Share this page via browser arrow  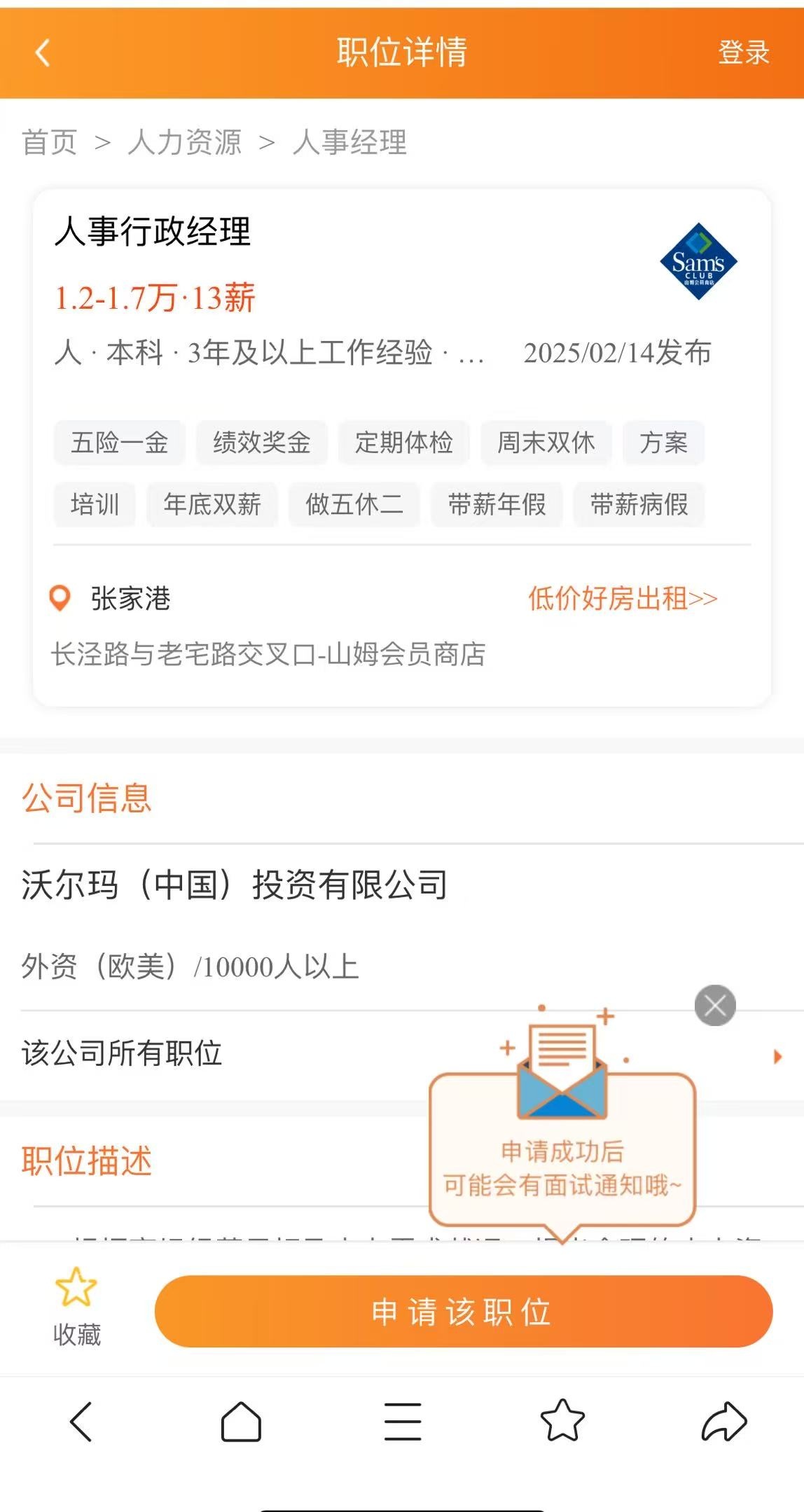[723, 1422]
